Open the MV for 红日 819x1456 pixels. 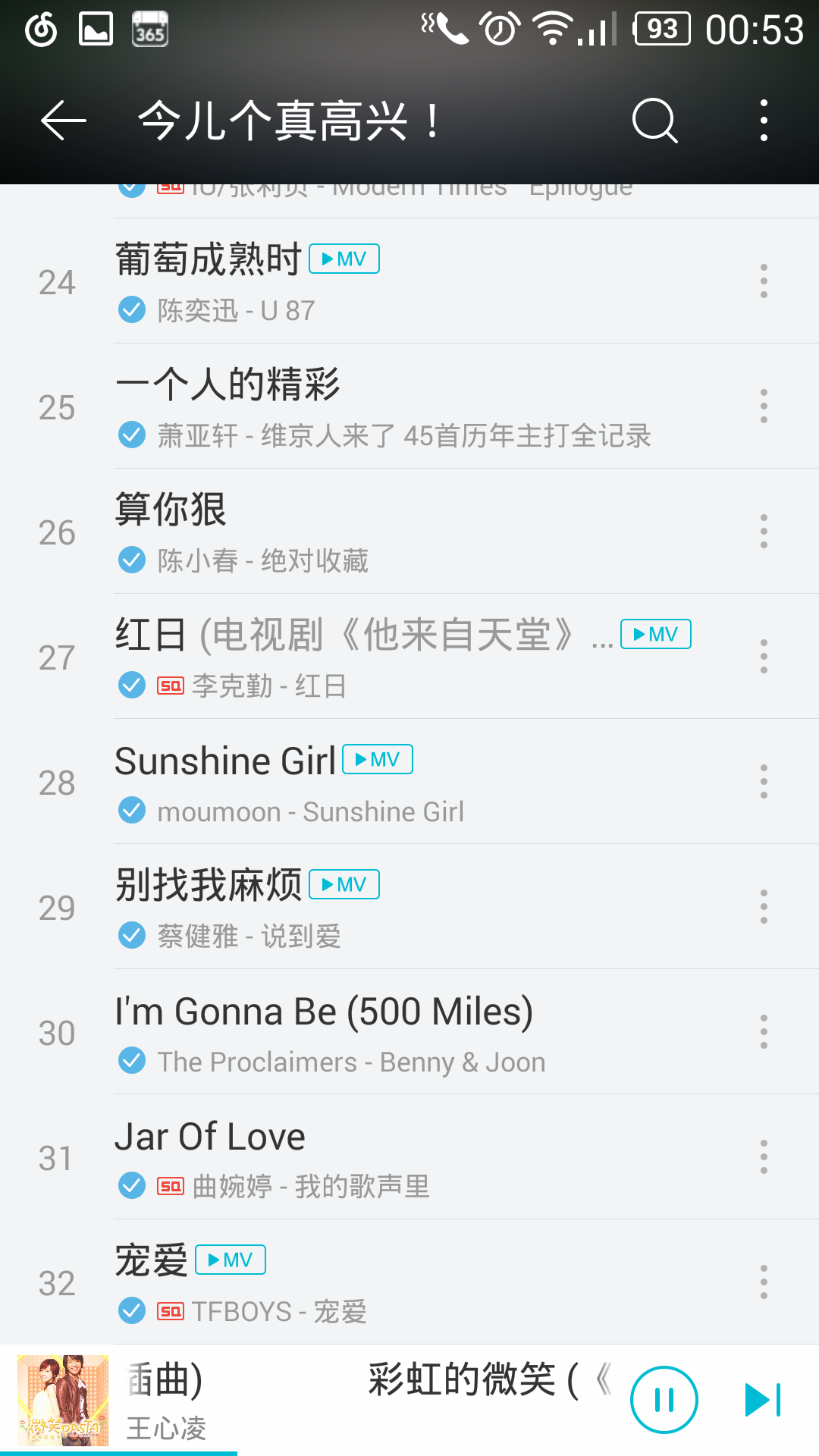[x=656, y=634]
